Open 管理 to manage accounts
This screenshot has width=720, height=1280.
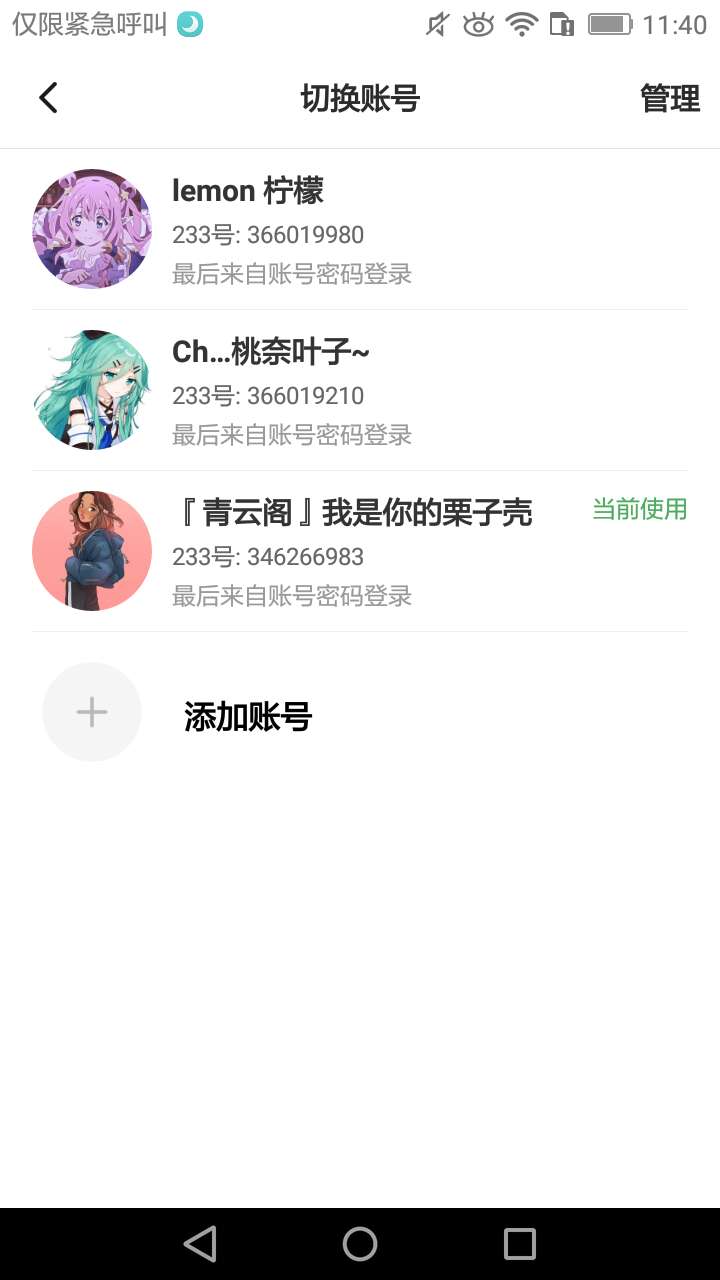pos(669,99)
